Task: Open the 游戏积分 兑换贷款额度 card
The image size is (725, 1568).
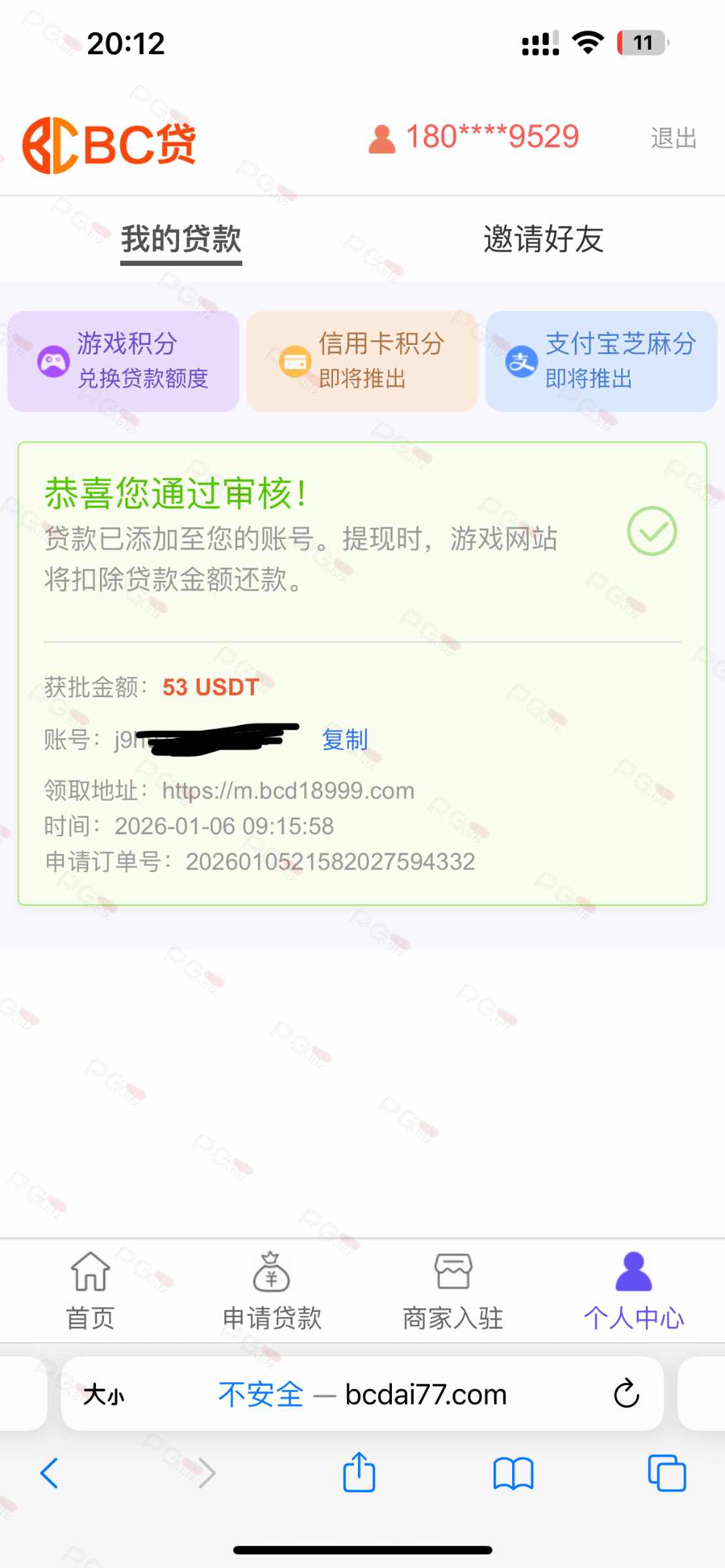Action: (123, 361)
